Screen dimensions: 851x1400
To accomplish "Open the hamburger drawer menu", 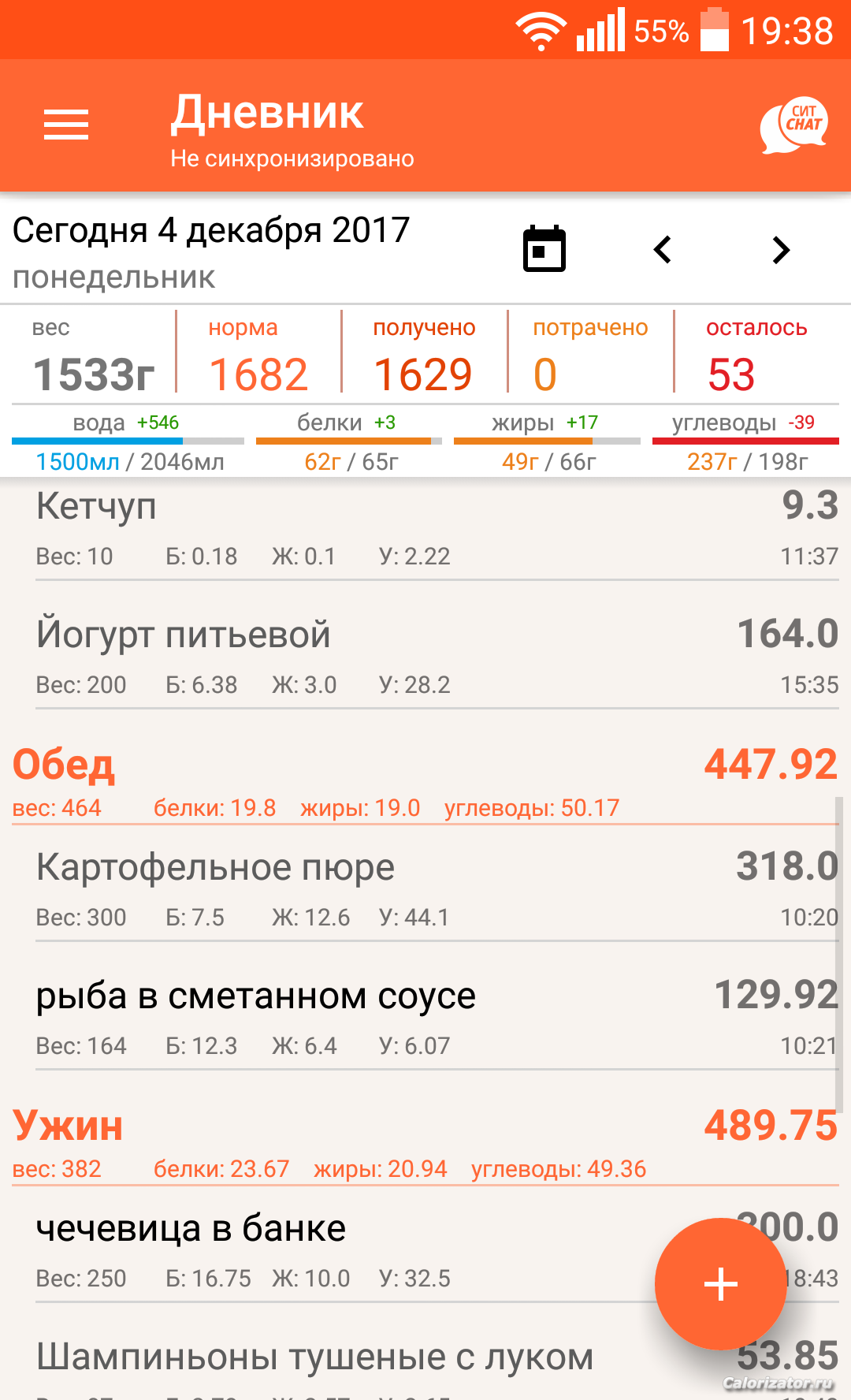I will tap(66, 125).
